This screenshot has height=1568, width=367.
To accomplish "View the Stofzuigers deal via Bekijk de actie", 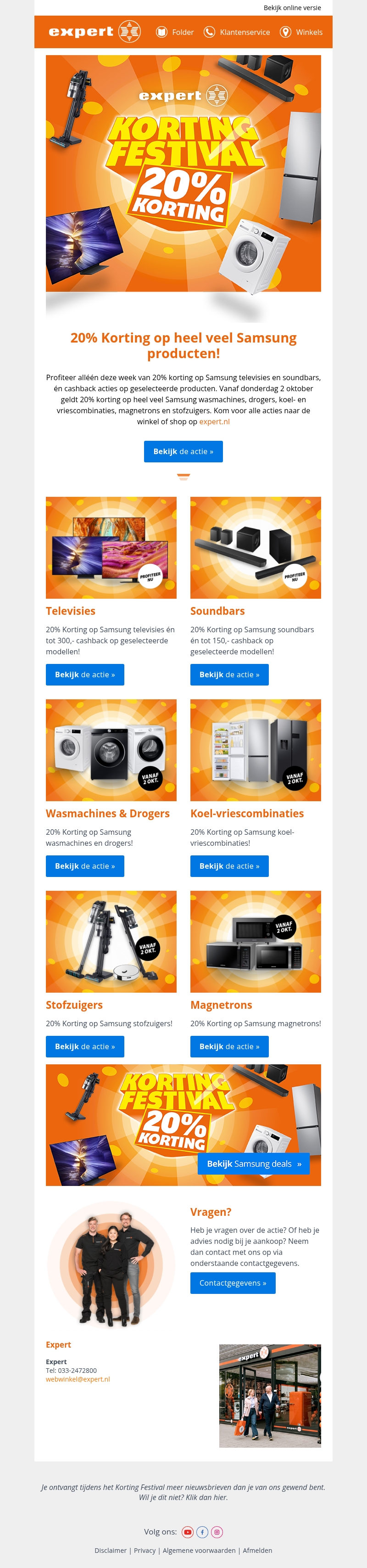I will 84,1046.
